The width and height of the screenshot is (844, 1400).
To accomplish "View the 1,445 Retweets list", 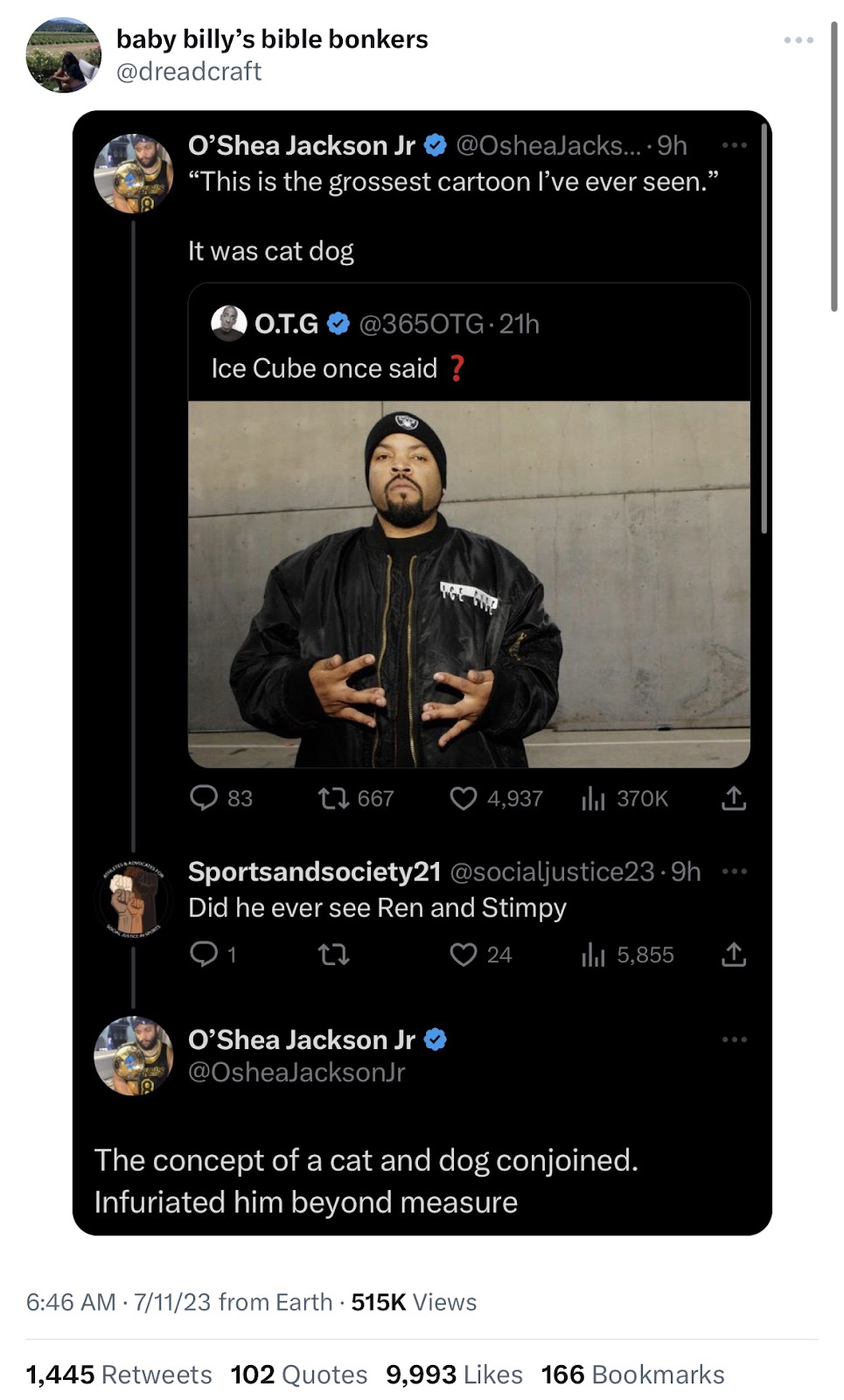I will [x=119, y=1375].
